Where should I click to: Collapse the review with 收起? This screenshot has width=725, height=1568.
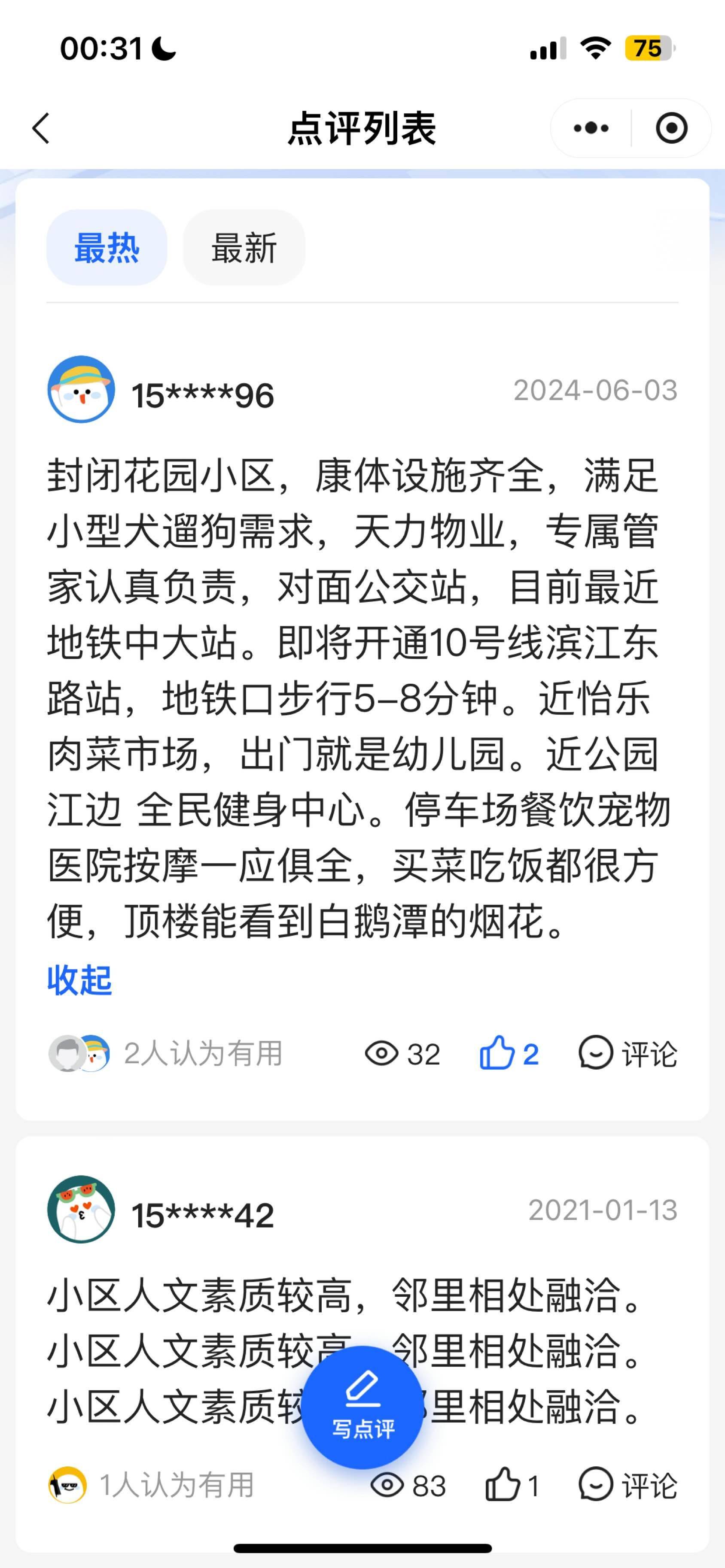pos(80,980)
